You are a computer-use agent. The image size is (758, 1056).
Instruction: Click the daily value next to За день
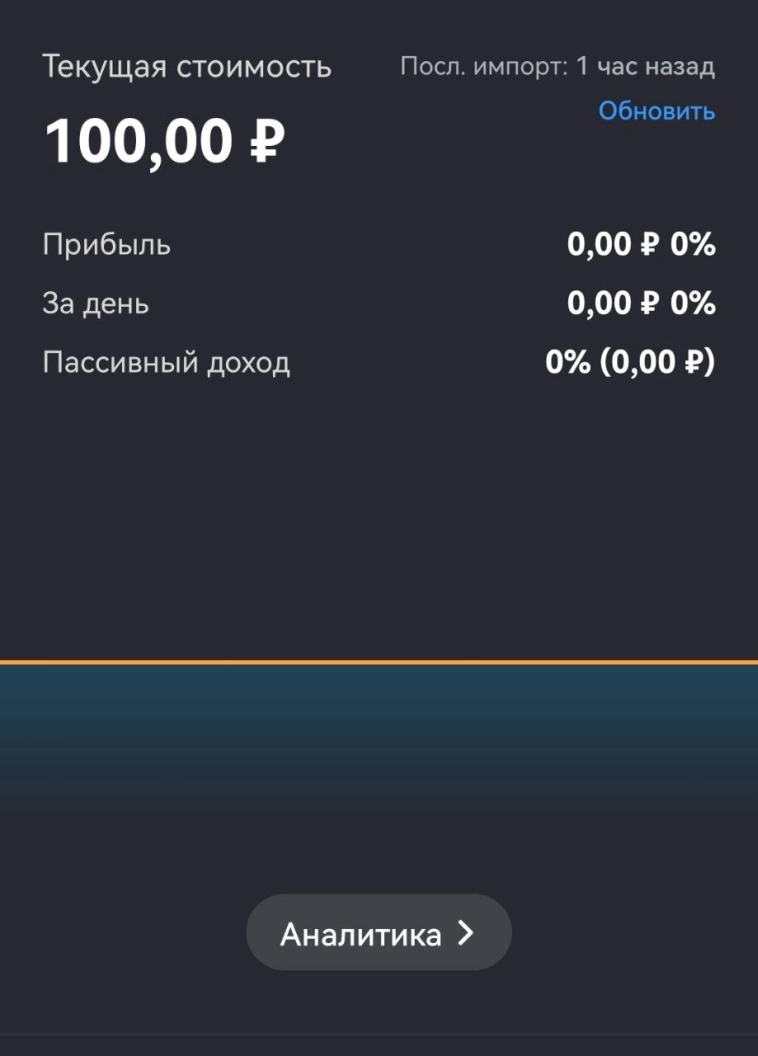click(642, 301)
